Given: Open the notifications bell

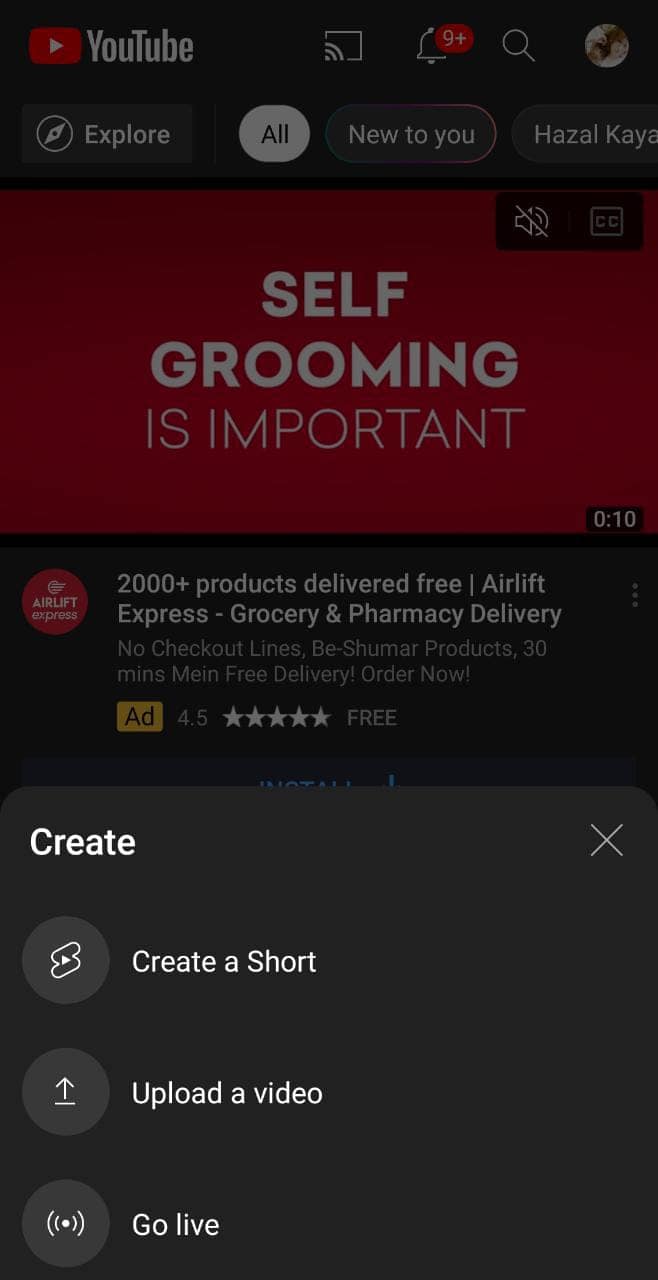Looking at the screenshot, I should 433,46.
